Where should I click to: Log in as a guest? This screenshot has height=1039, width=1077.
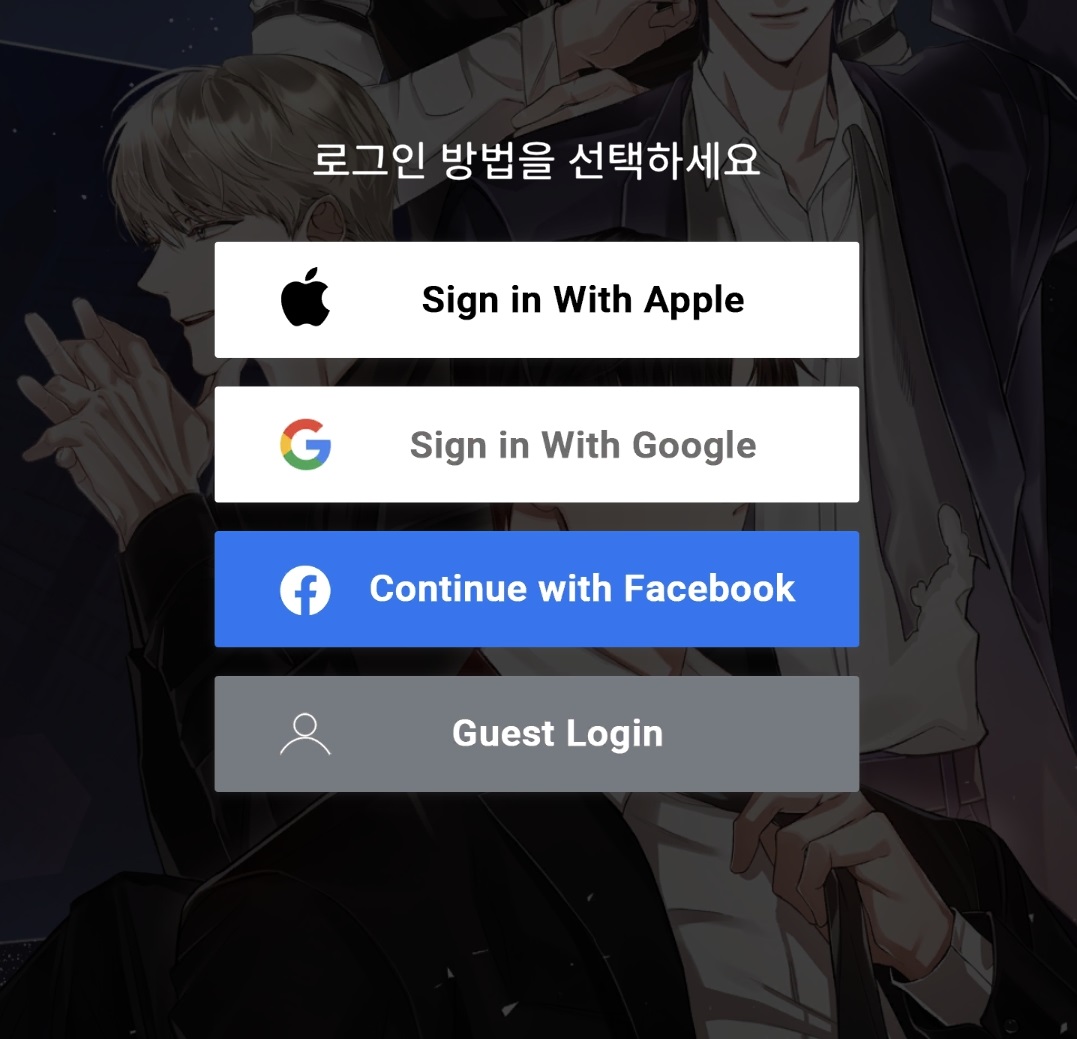pos(537,734)
